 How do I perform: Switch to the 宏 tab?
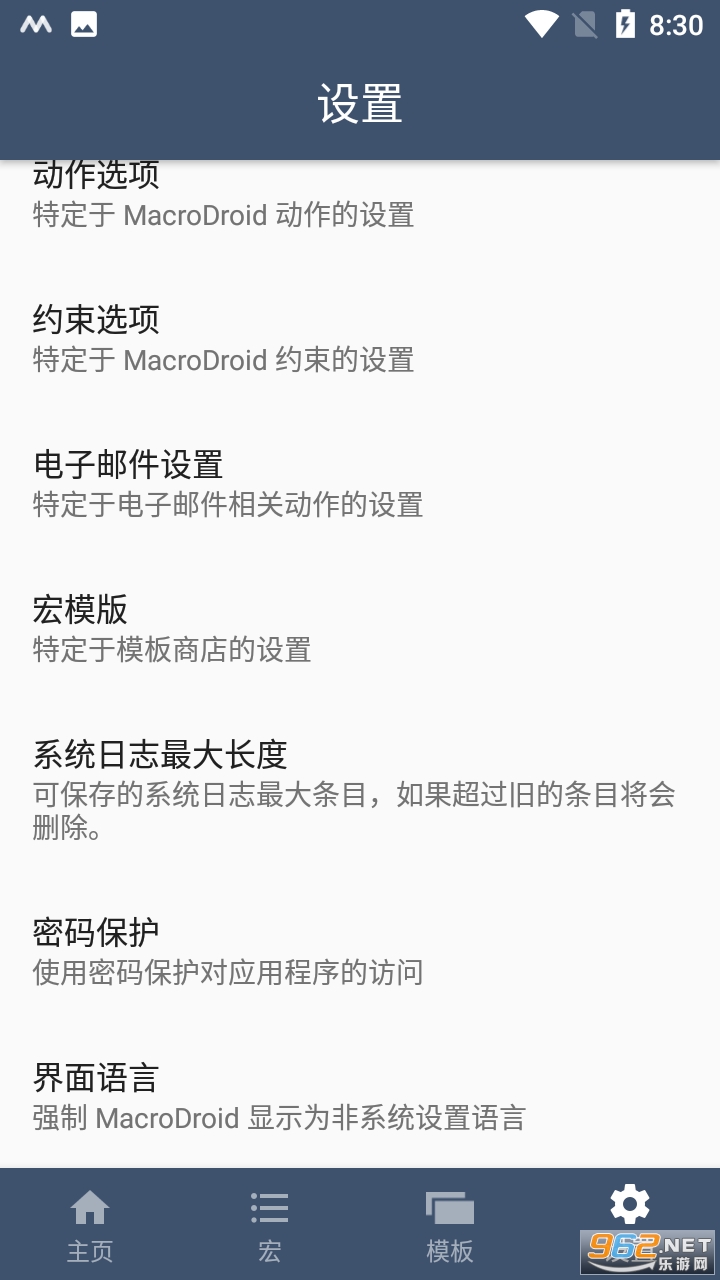[x=270, y=1224]
